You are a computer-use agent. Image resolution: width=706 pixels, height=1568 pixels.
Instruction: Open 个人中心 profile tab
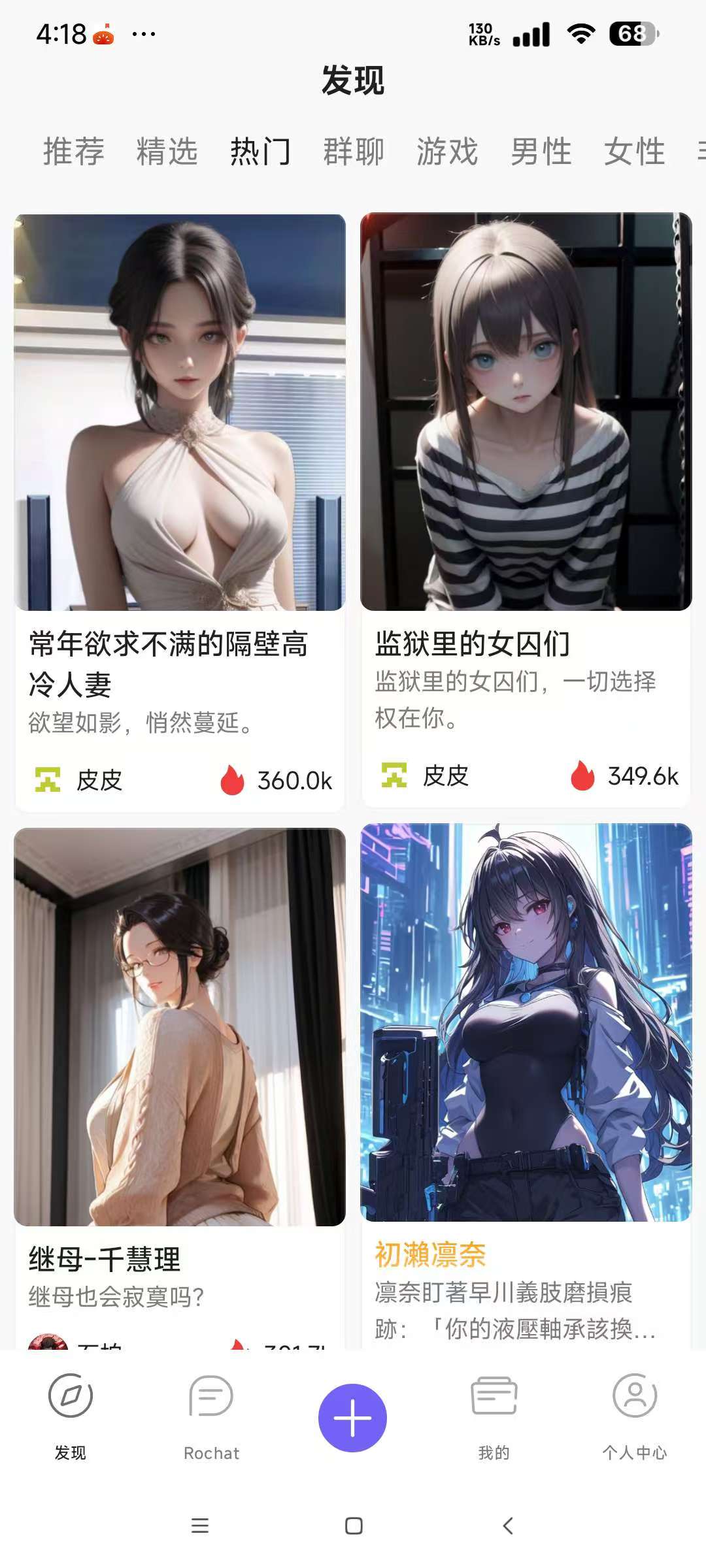pyautogui.click(x=634, y=1414)
